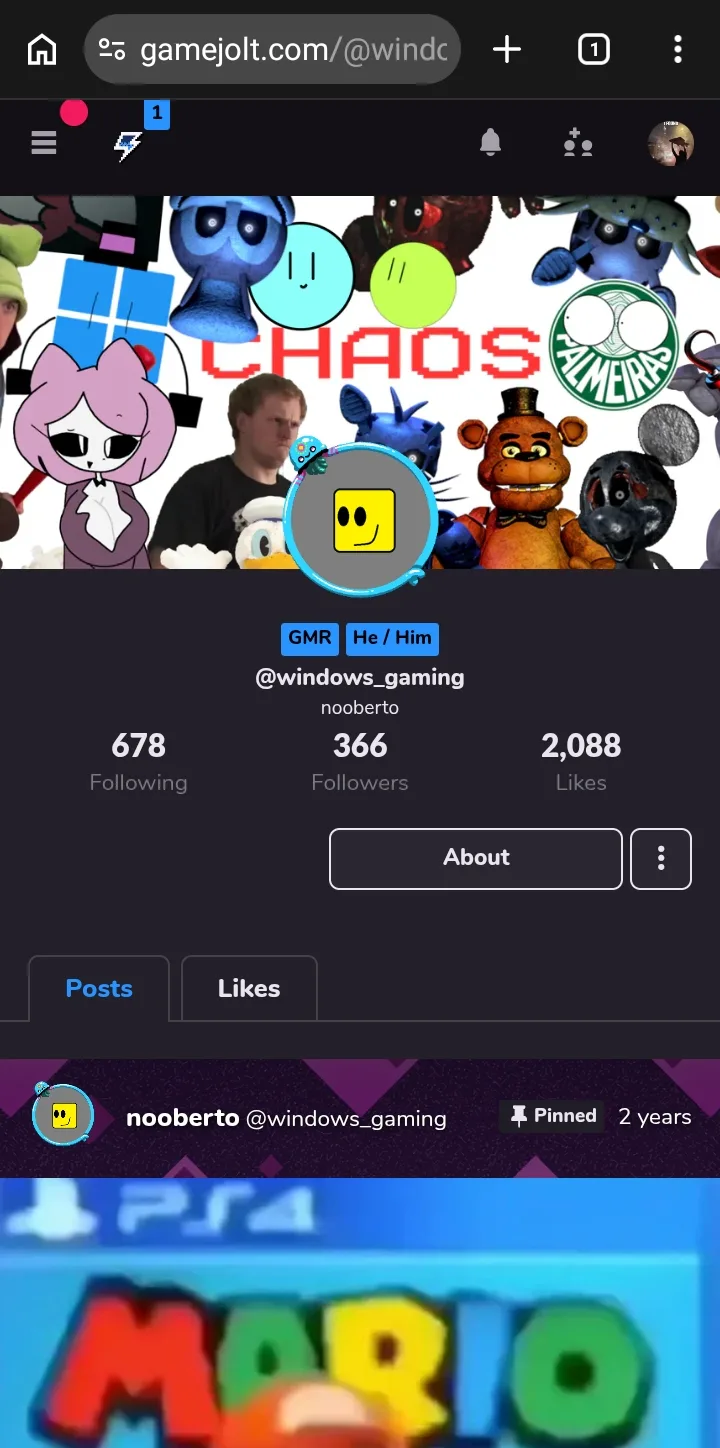Open the pinned post's author nooberto

click(182, 1118)
